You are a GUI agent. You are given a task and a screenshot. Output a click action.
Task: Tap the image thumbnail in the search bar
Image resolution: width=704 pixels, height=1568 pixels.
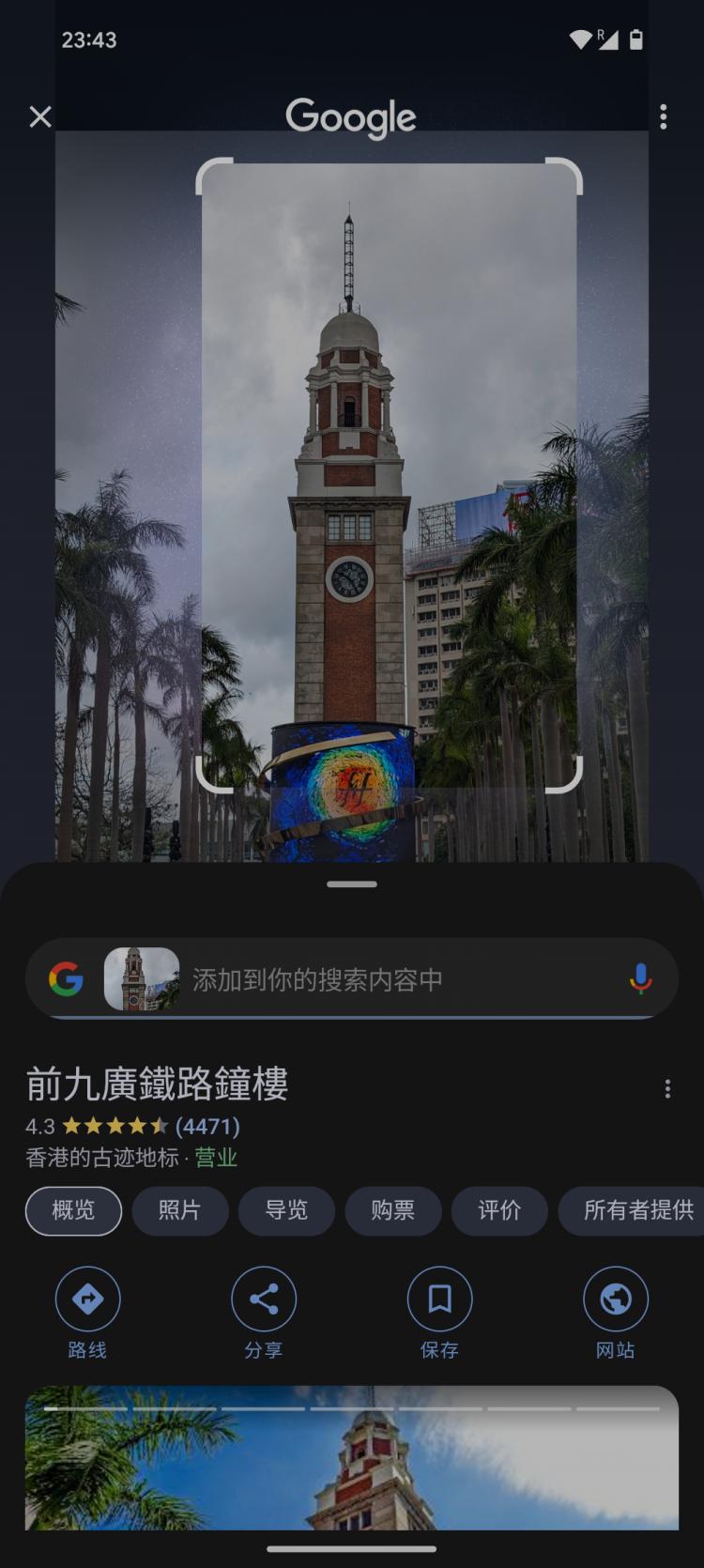click(141, 979)
